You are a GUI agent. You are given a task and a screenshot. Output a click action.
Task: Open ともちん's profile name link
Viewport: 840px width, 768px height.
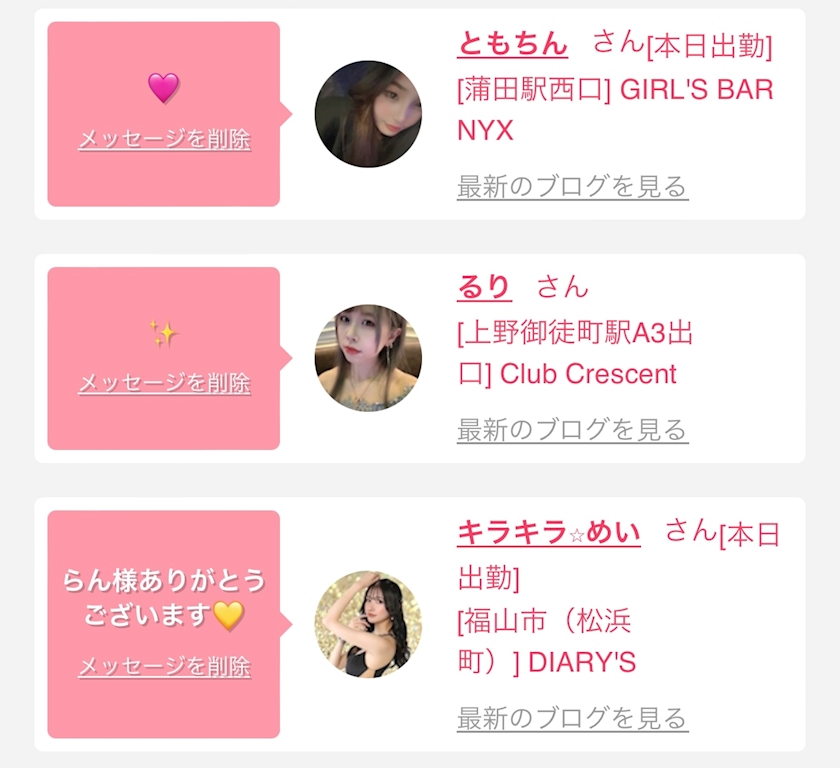513,43
